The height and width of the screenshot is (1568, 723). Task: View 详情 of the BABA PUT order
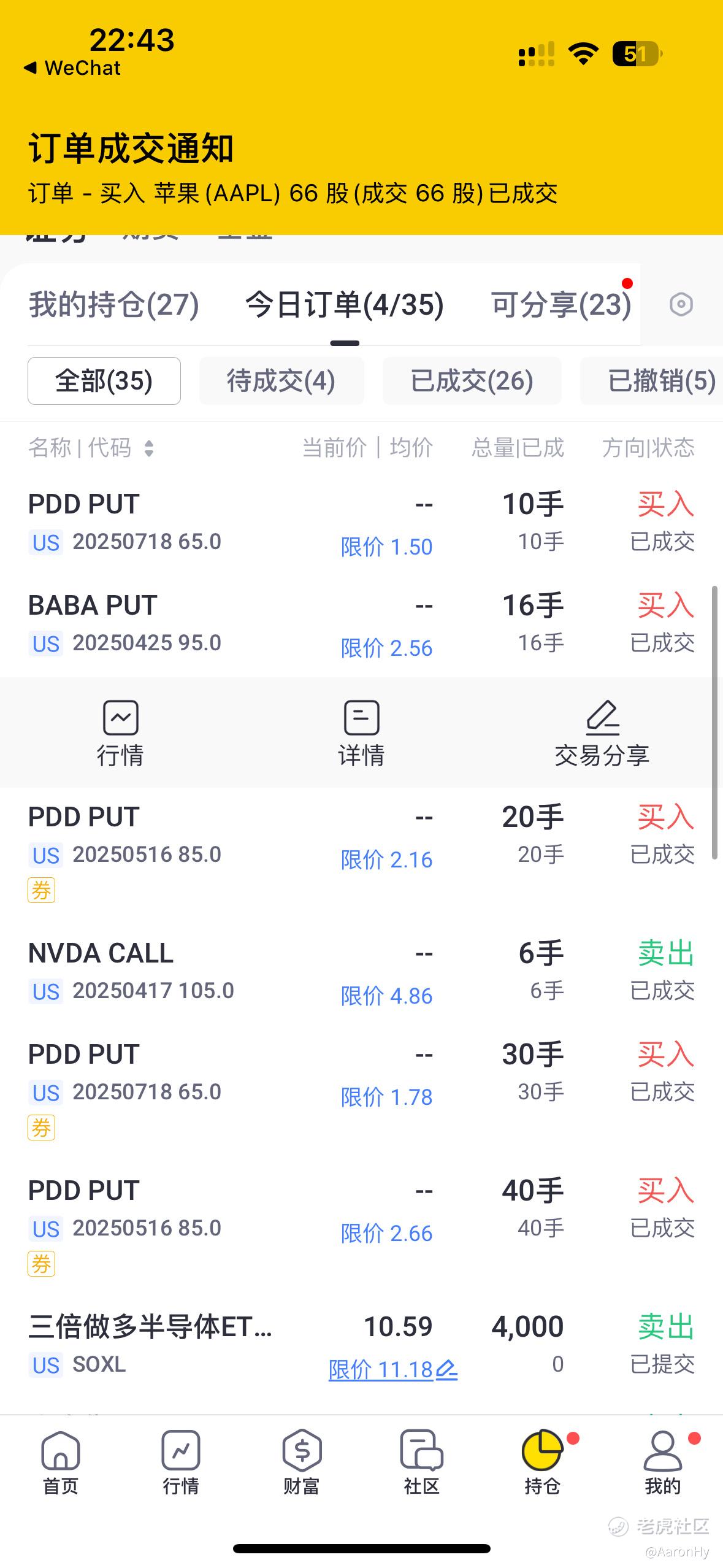click(361, 733)
